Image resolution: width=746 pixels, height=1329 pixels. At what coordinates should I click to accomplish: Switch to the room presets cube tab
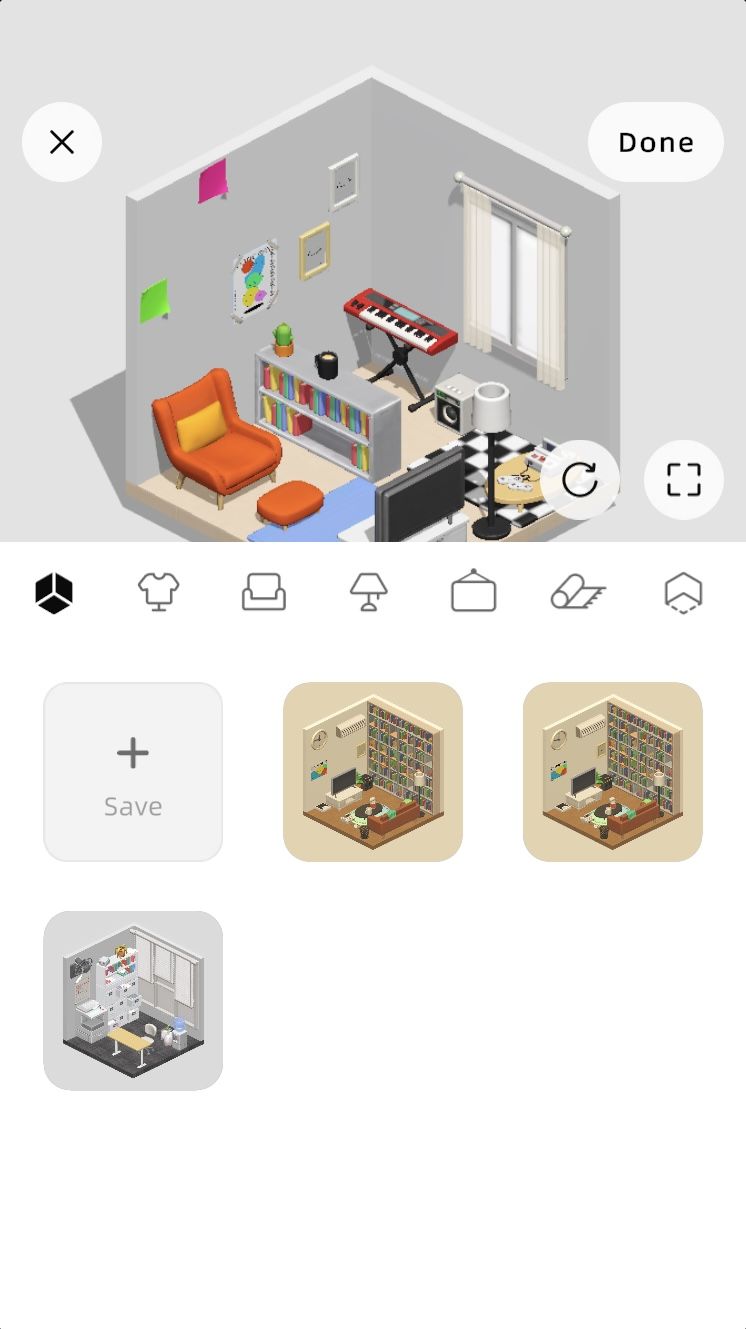click(54, 593)
